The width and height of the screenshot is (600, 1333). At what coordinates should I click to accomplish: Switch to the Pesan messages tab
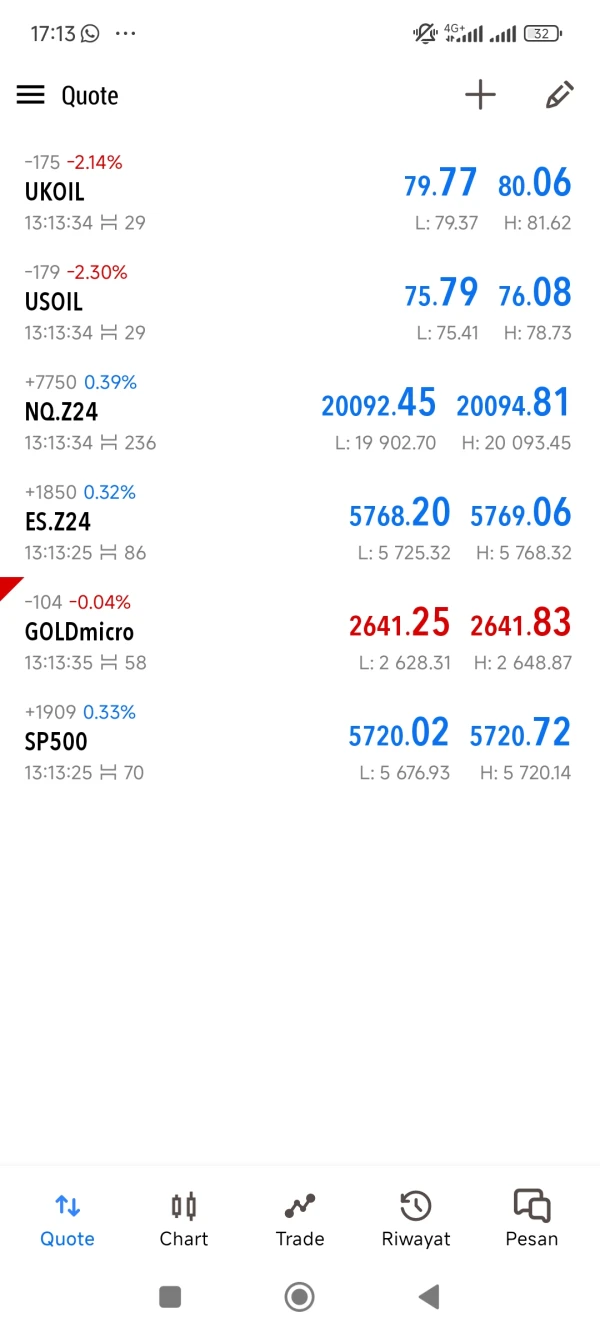[531, 1219]
